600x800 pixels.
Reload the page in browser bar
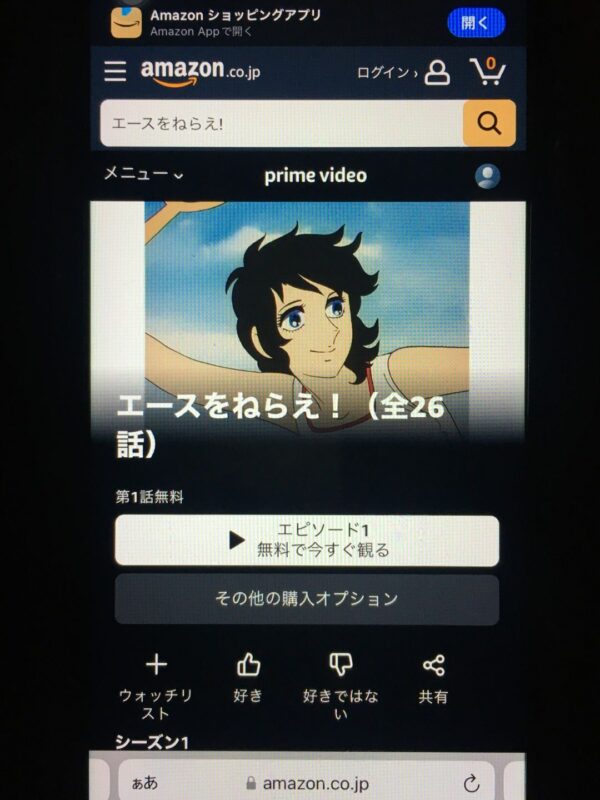pos(471,783)
